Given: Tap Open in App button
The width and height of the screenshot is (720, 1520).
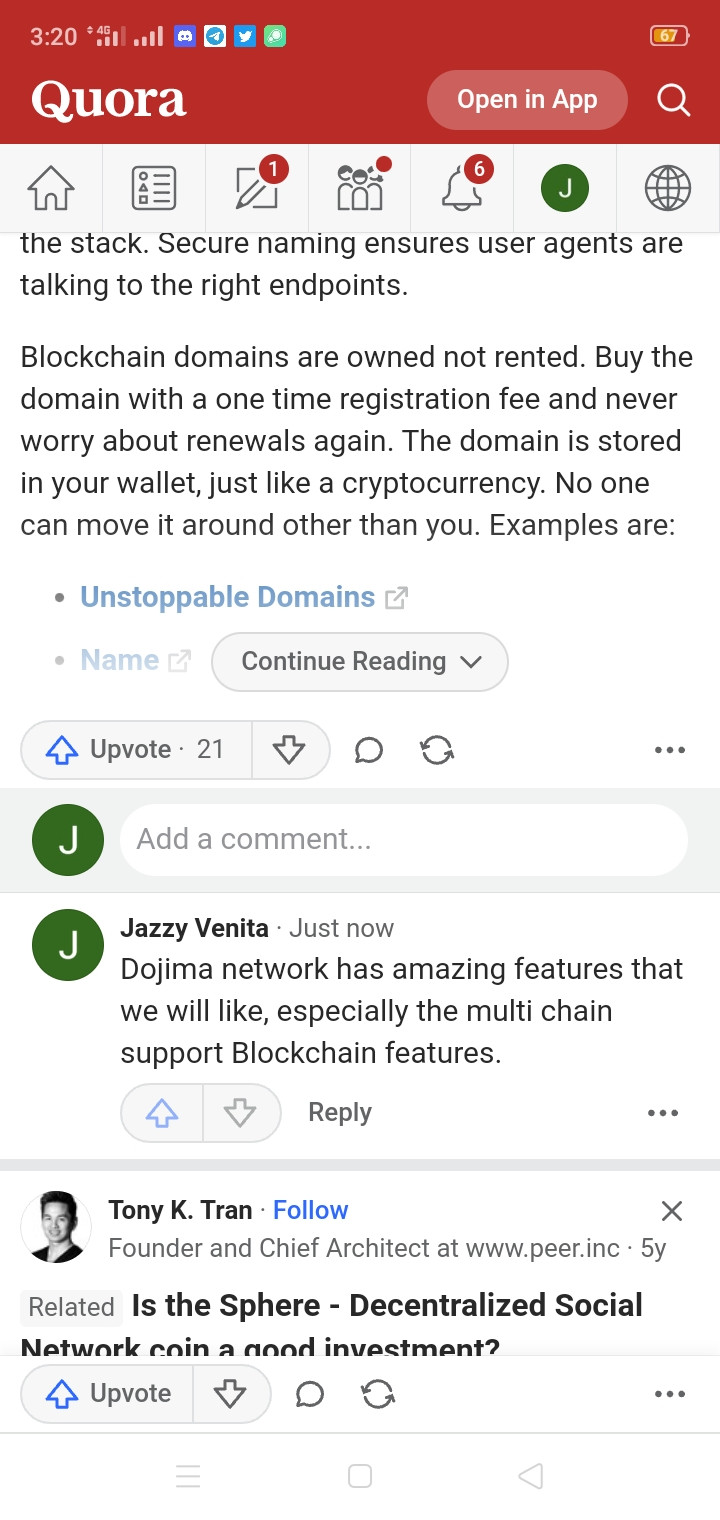Looking at the screenshot, I should click(527, 100).
